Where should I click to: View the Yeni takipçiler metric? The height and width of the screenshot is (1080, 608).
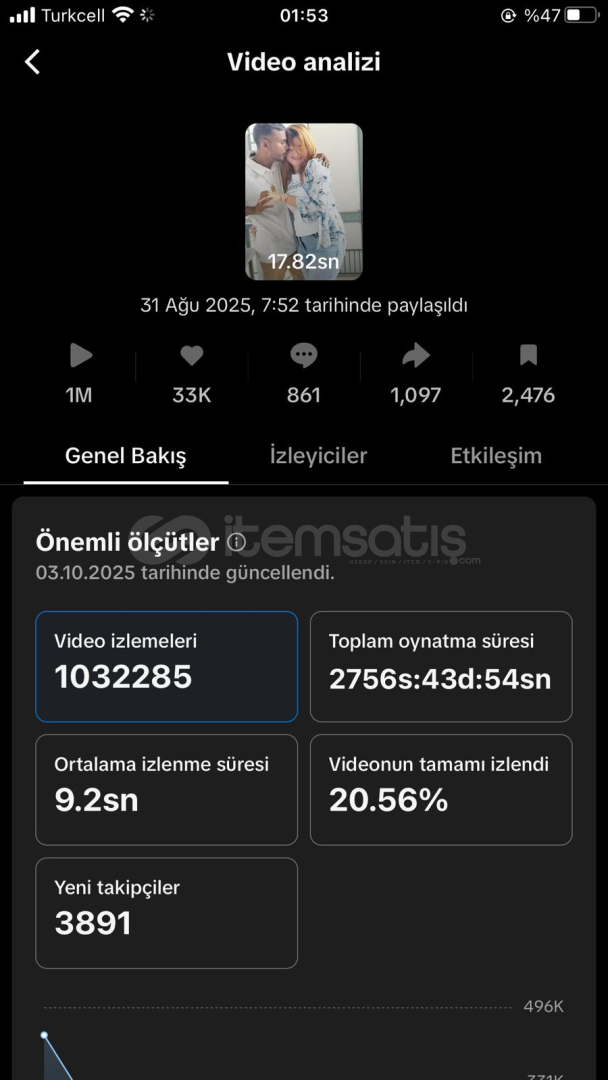(167, 912)
